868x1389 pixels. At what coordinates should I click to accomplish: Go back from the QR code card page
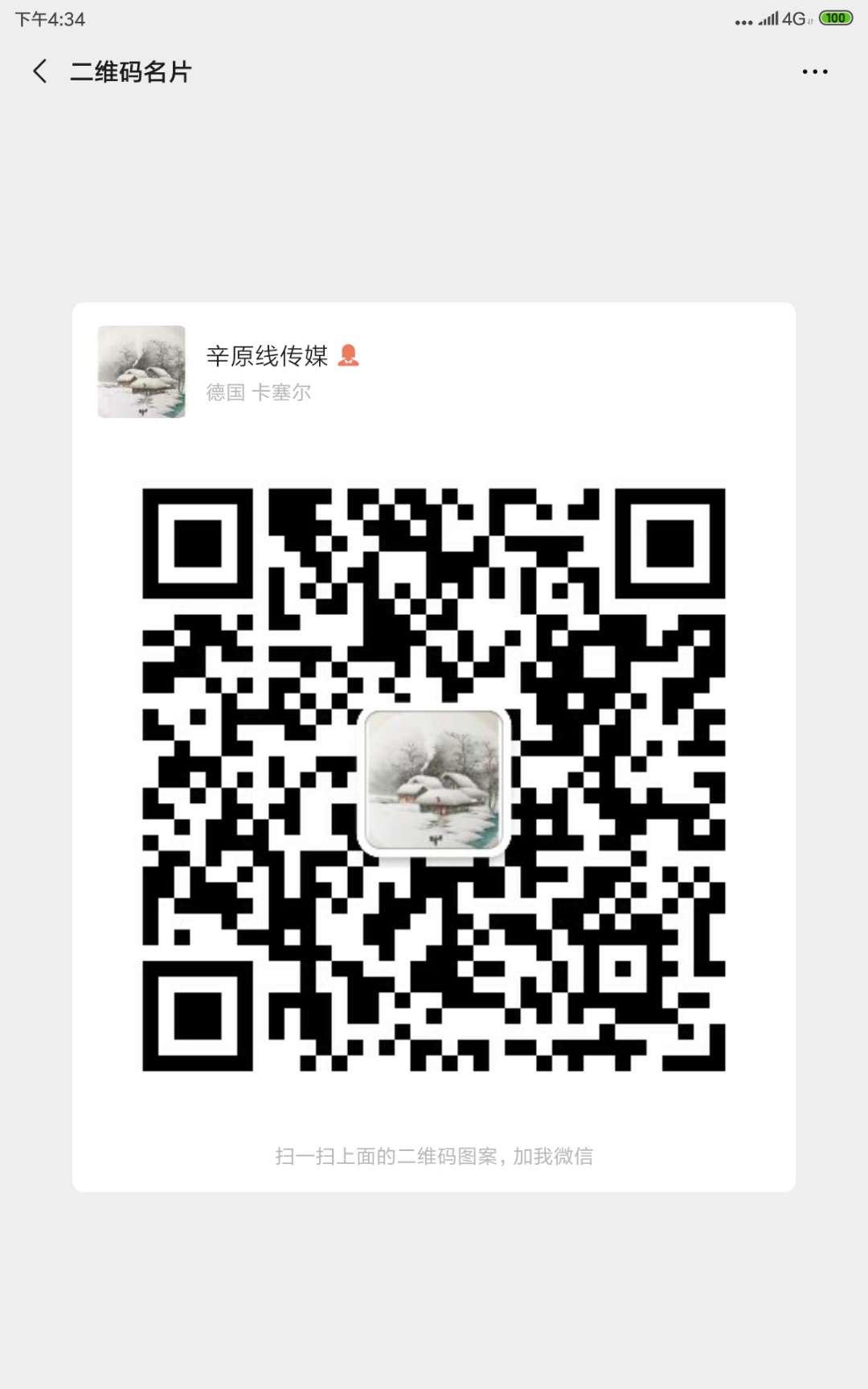40,72
